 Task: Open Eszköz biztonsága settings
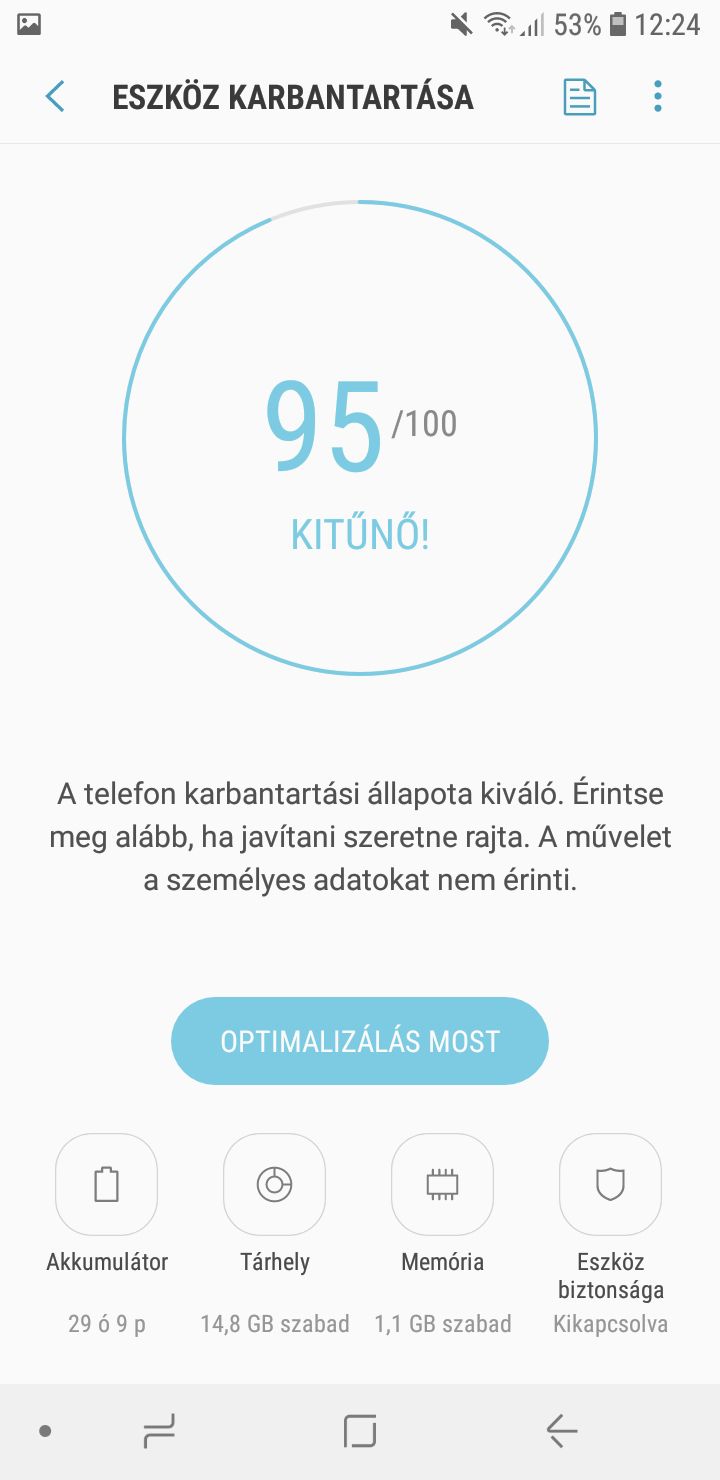coord(610,1185)
